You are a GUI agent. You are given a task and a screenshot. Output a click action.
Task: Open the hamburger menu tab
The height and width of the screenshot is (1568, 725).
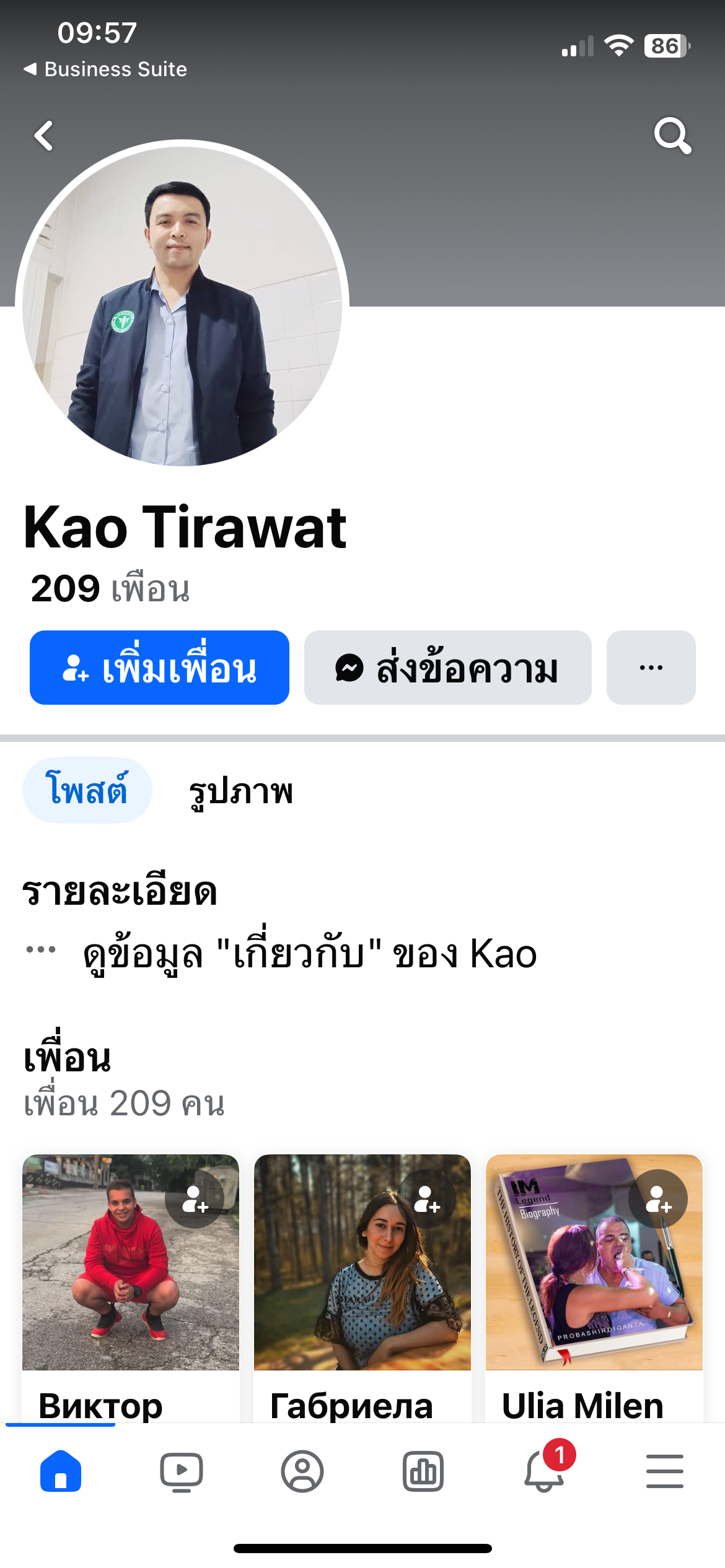pyautogui.click(x=664, y=1471)
